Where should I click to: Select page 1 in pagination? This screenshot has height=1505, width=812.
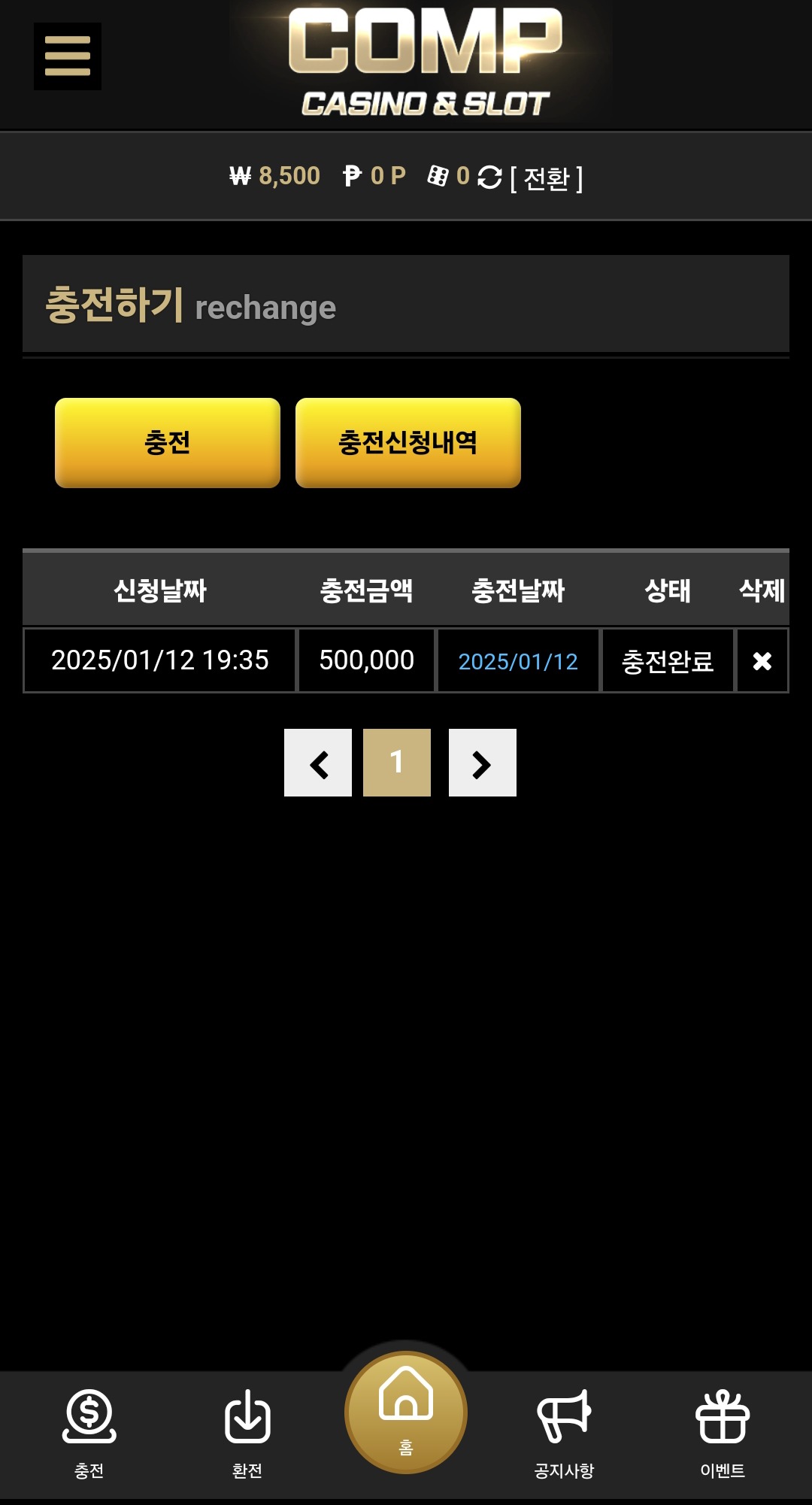click(x=397, y=763)
